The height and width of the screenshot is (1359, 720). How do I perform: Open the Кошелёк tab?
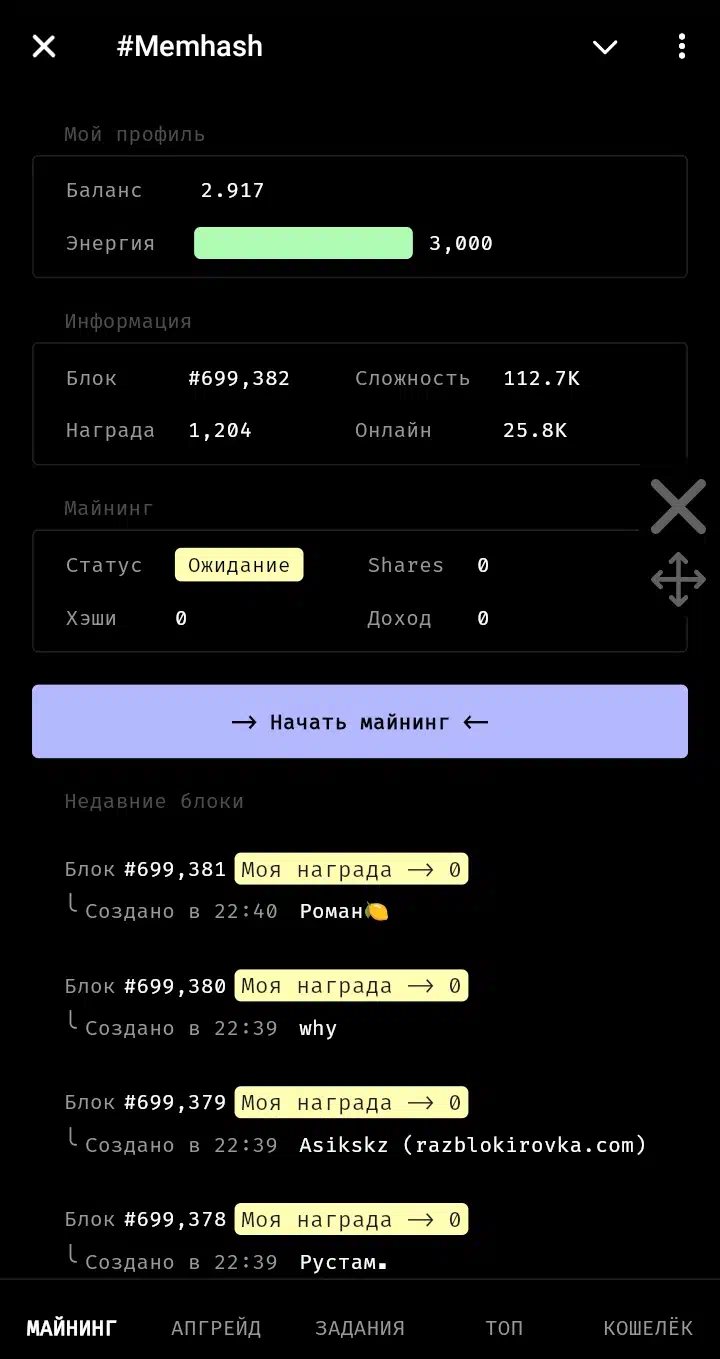tap(648, 1328)
